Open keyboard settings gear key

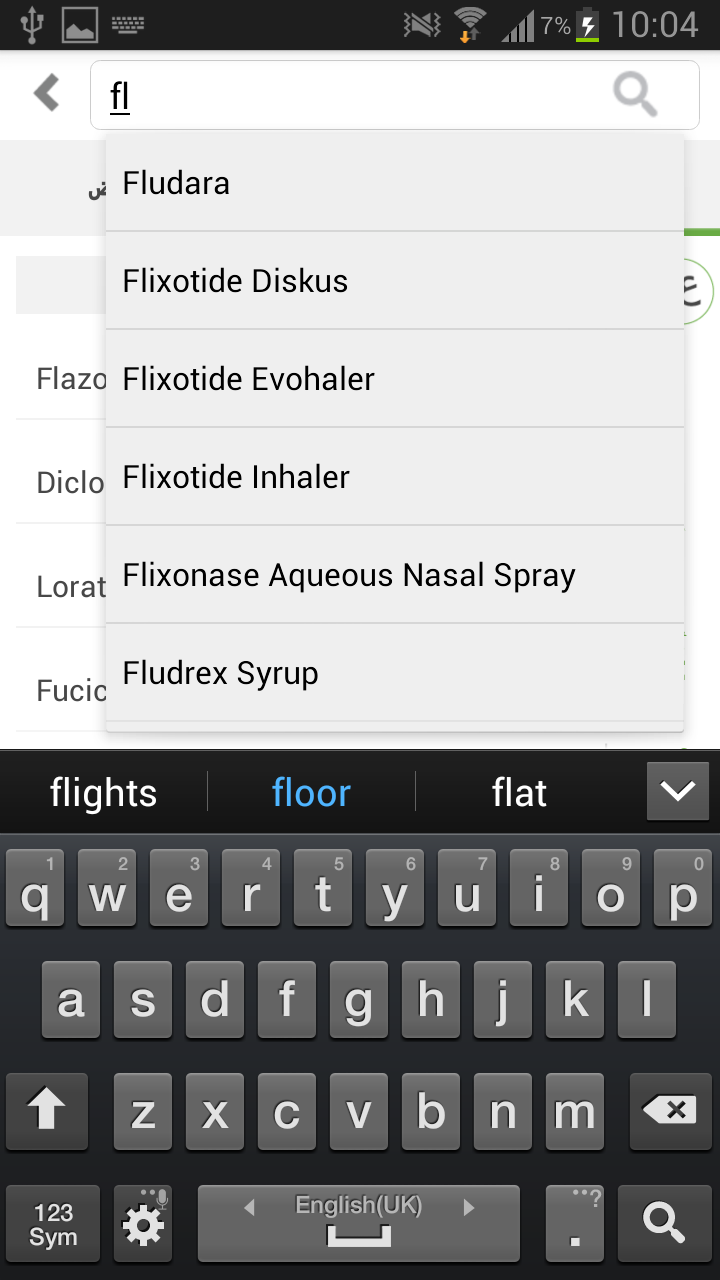click(x=142, y=1223)
